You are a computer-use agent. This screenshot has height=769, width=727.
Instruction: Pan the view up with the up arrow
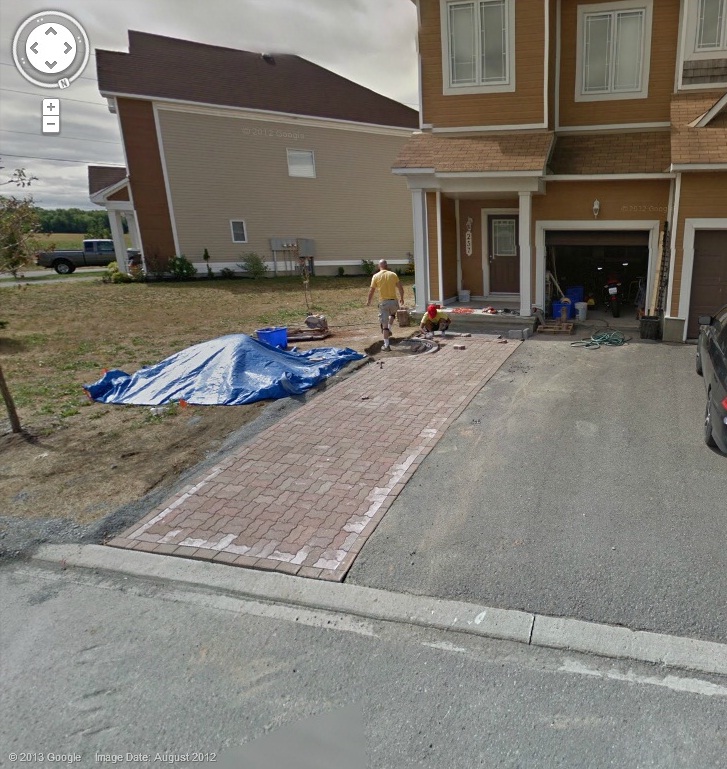pyautogui.click(x=50, y=31)
